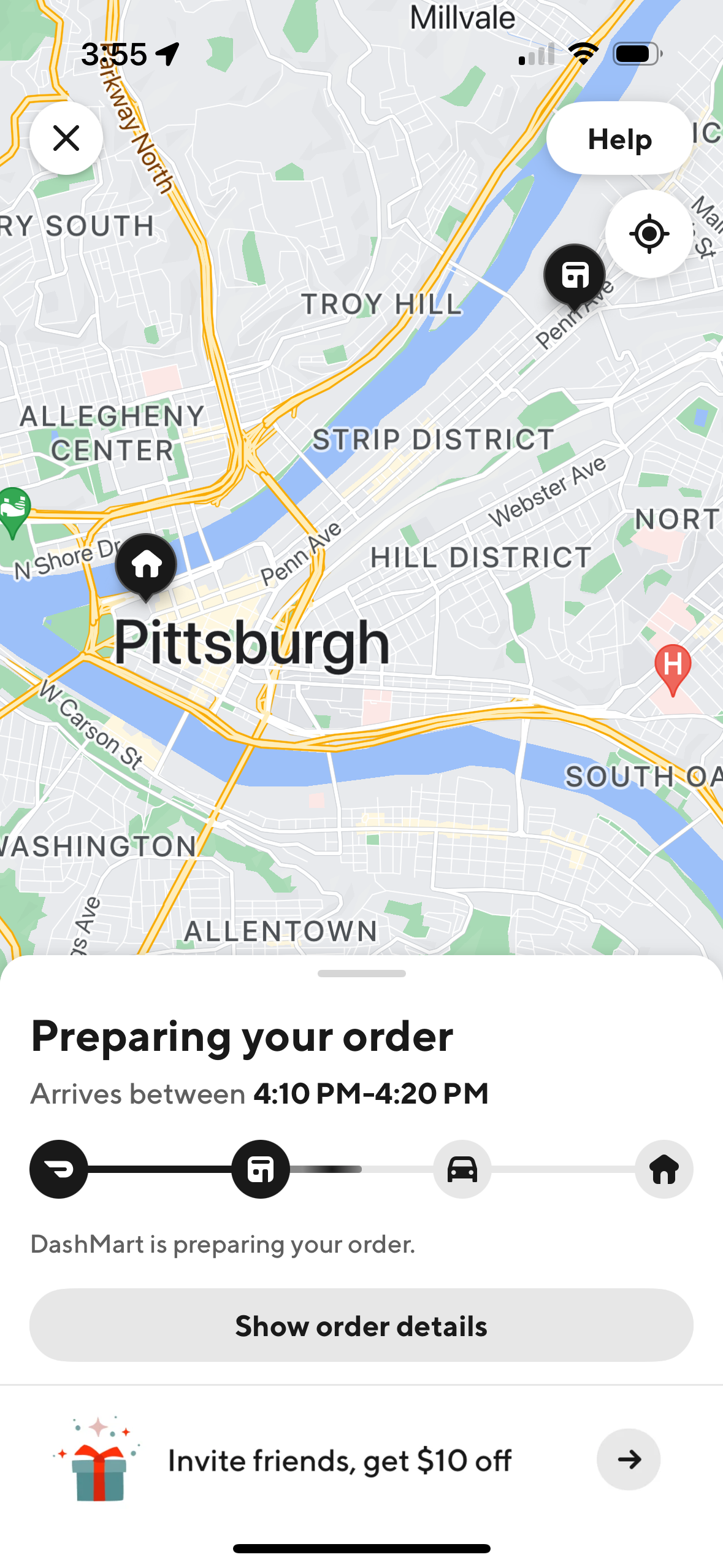Tap the car delivery icon in the progress tracker
The height and width of the screenshot is (1568, 723).
tap(462, 1169)
